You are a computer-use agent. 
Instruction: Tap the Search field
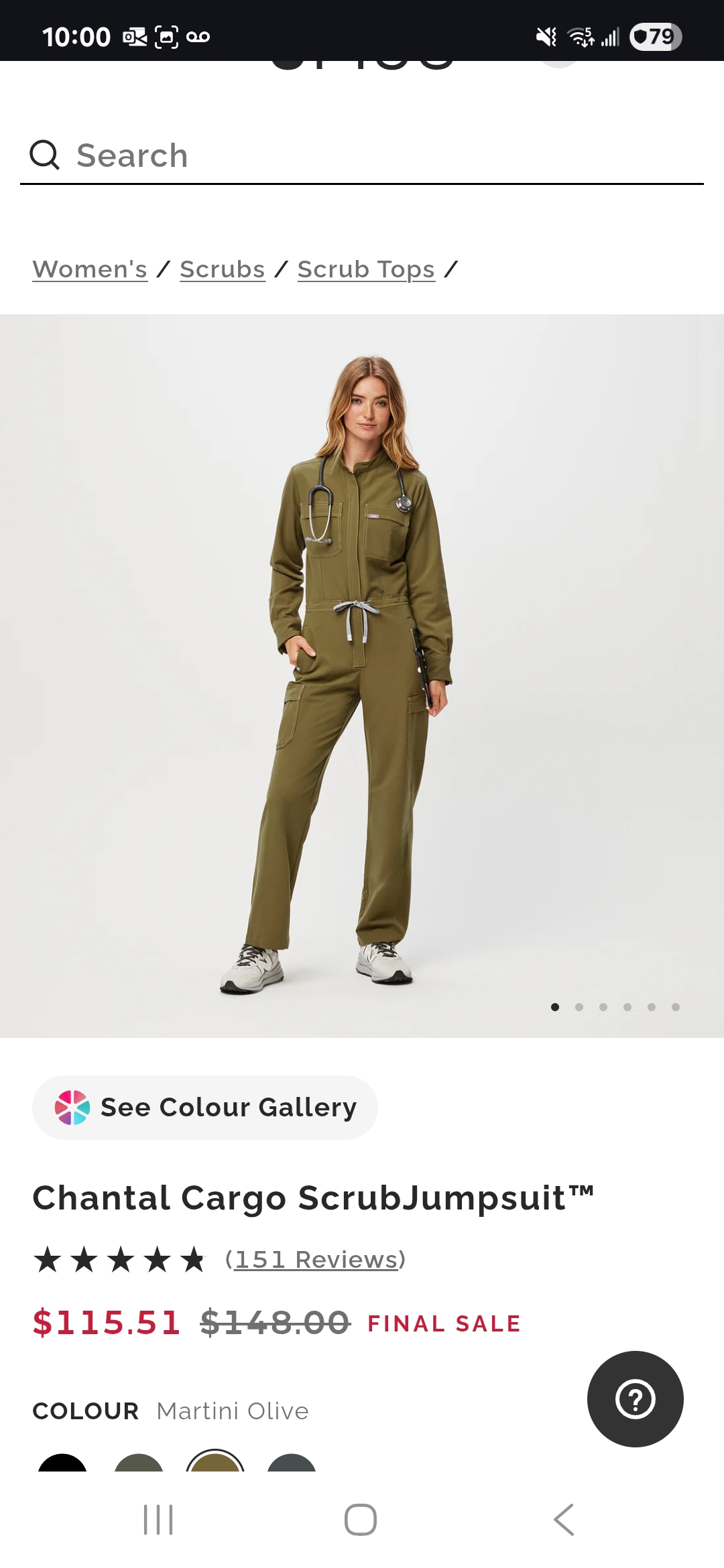362,155
